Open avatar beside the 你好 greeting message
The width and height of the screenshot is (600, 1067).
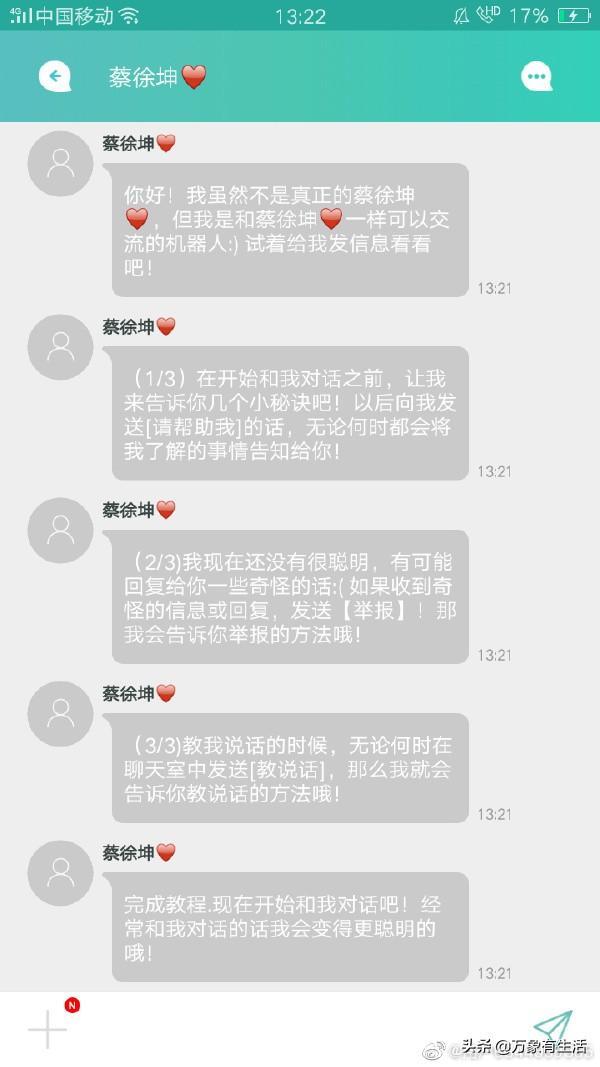coord(61,164)
